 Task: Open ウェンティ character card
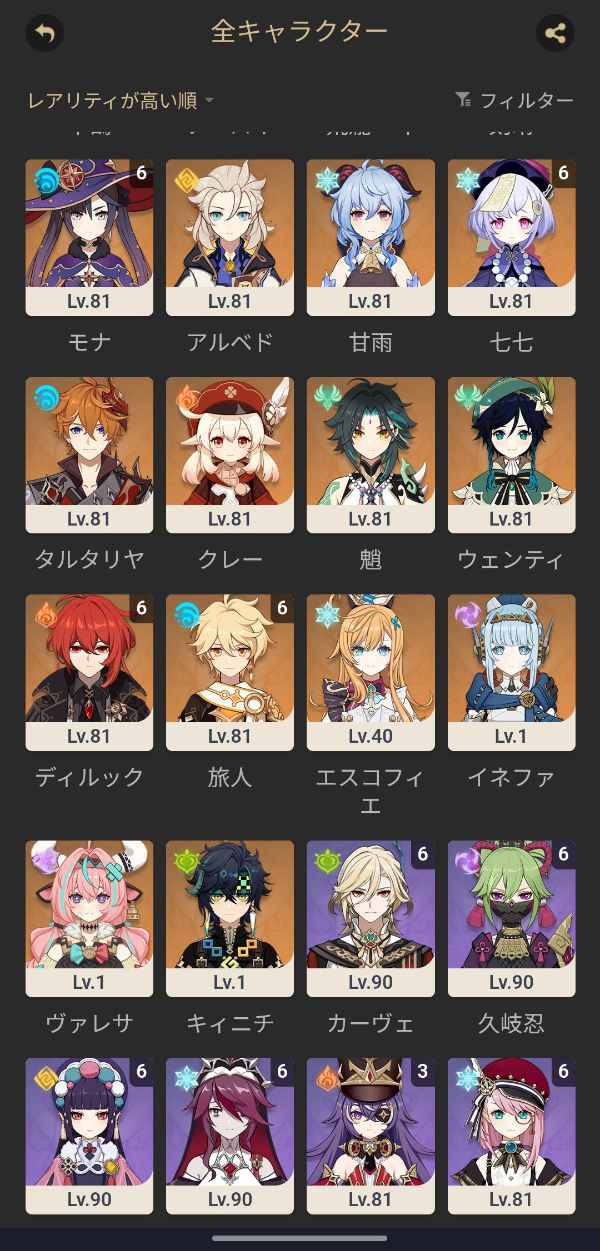tap(512, 455)
